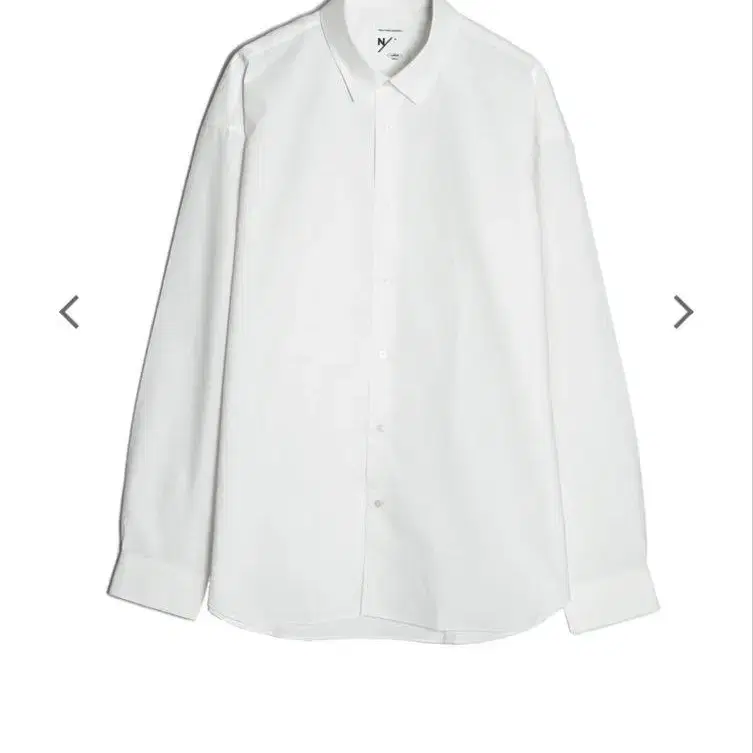Go to the next product image
Screen dimensions: 753x753
683,312
